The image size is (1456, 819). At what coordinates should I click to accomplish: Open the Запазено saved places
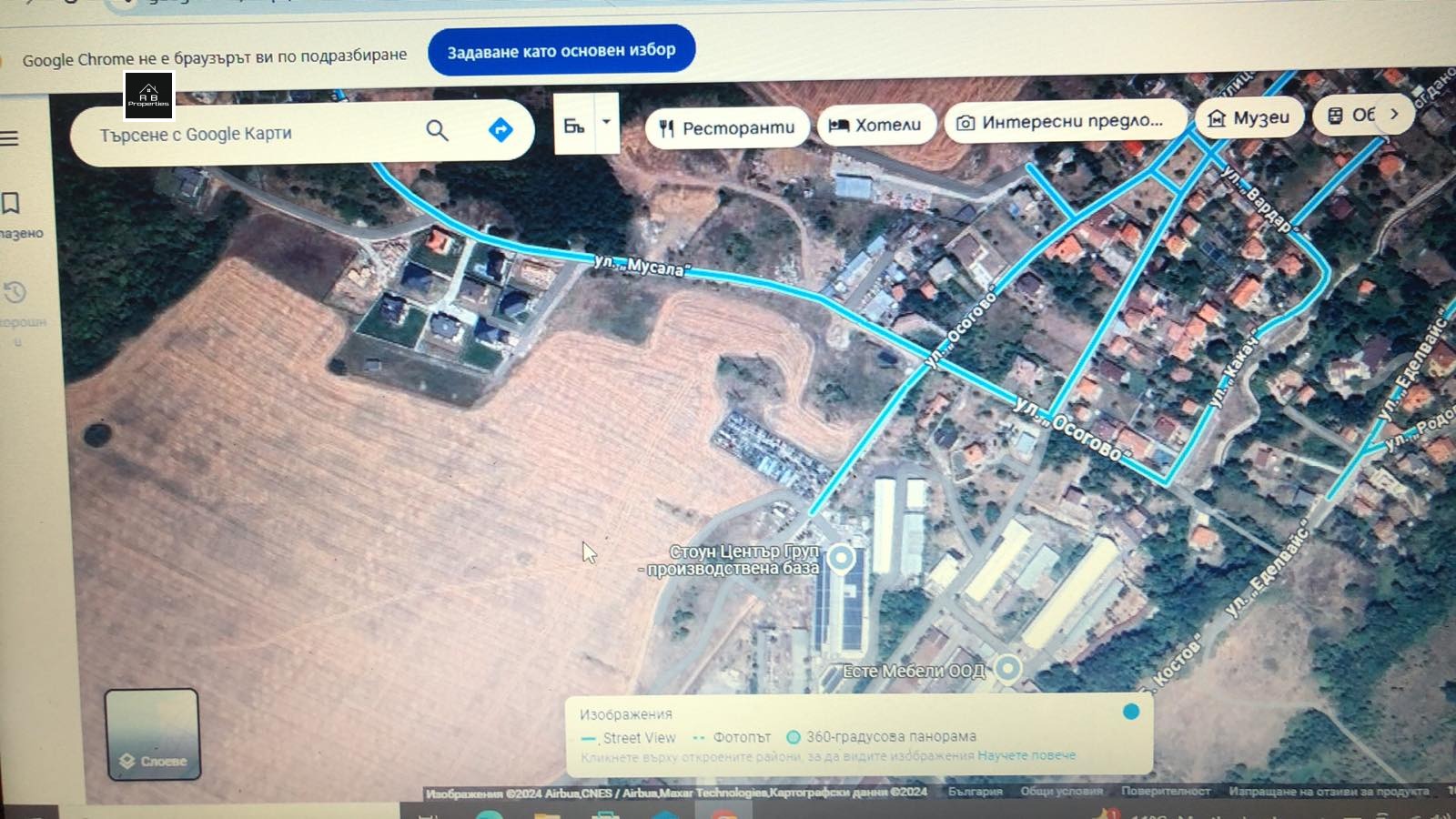coord(13,204)
